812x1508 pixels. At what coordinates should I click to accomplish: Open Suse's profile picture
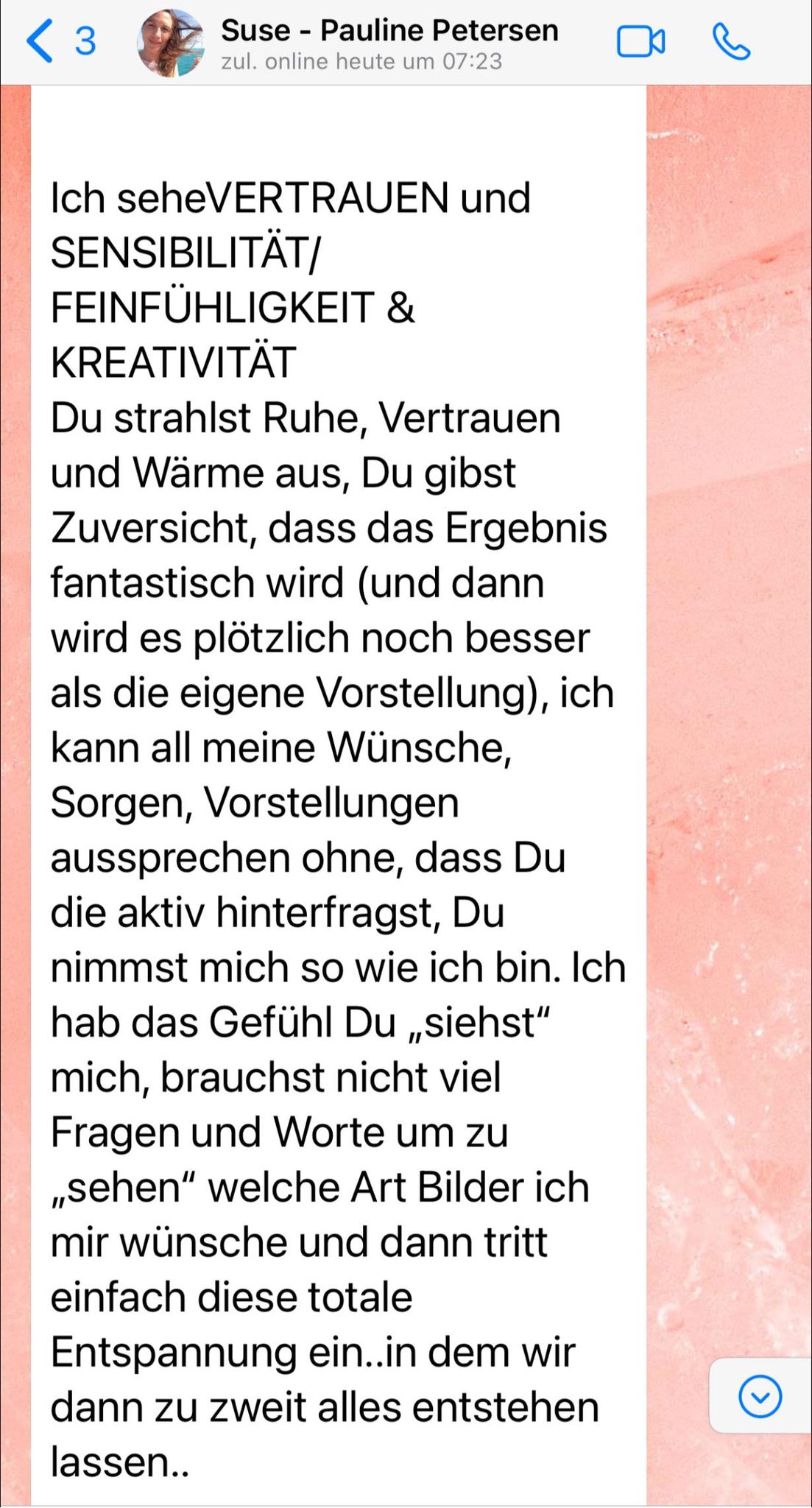click(x=171, y=43)
